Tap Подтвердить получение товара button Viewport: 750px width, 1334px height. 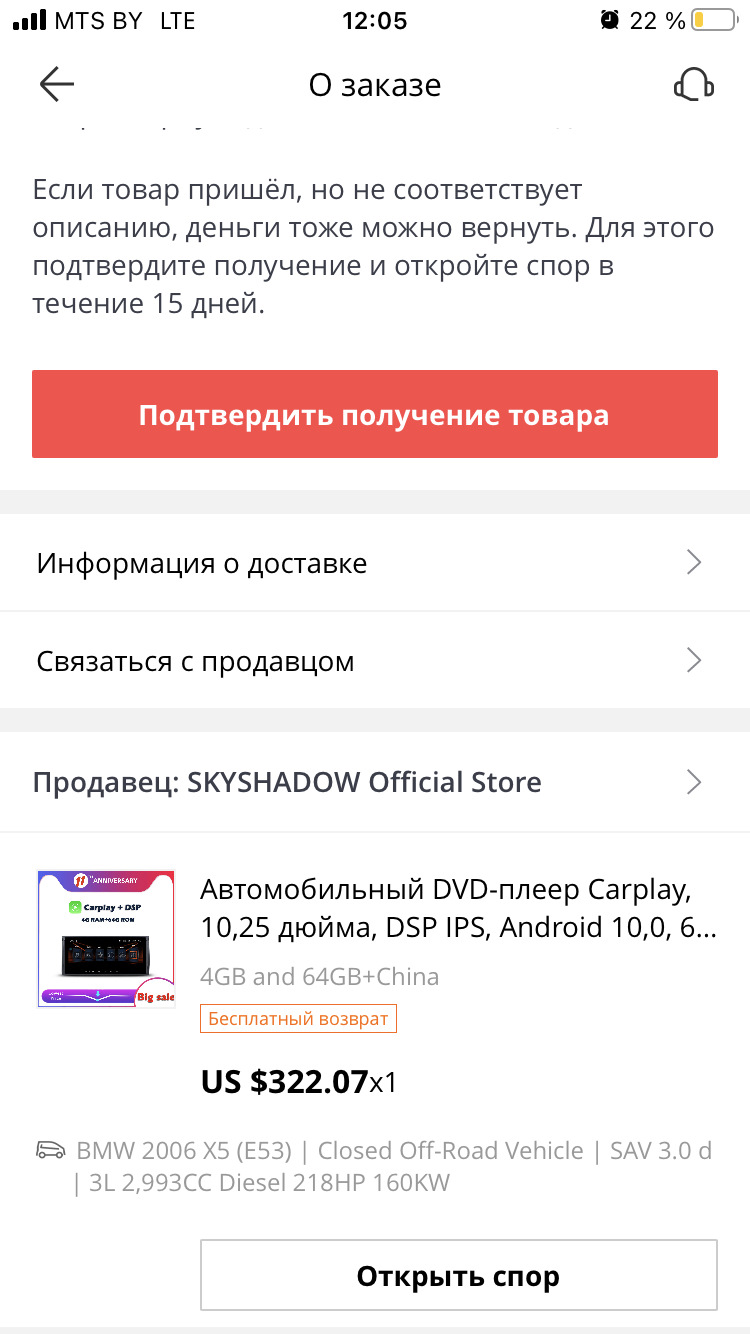point(374,414)
